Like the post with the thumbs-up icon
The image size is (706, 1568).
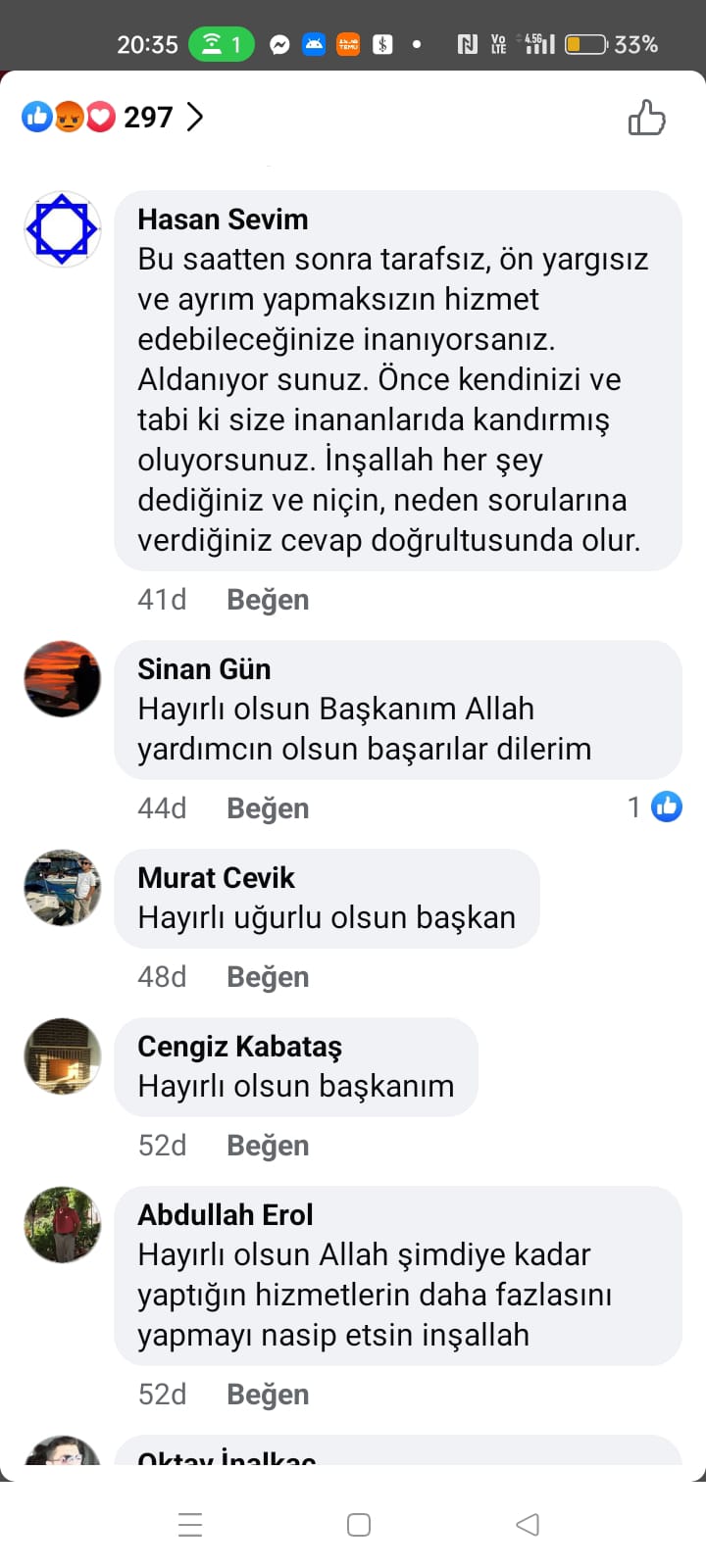click(646, 118)
